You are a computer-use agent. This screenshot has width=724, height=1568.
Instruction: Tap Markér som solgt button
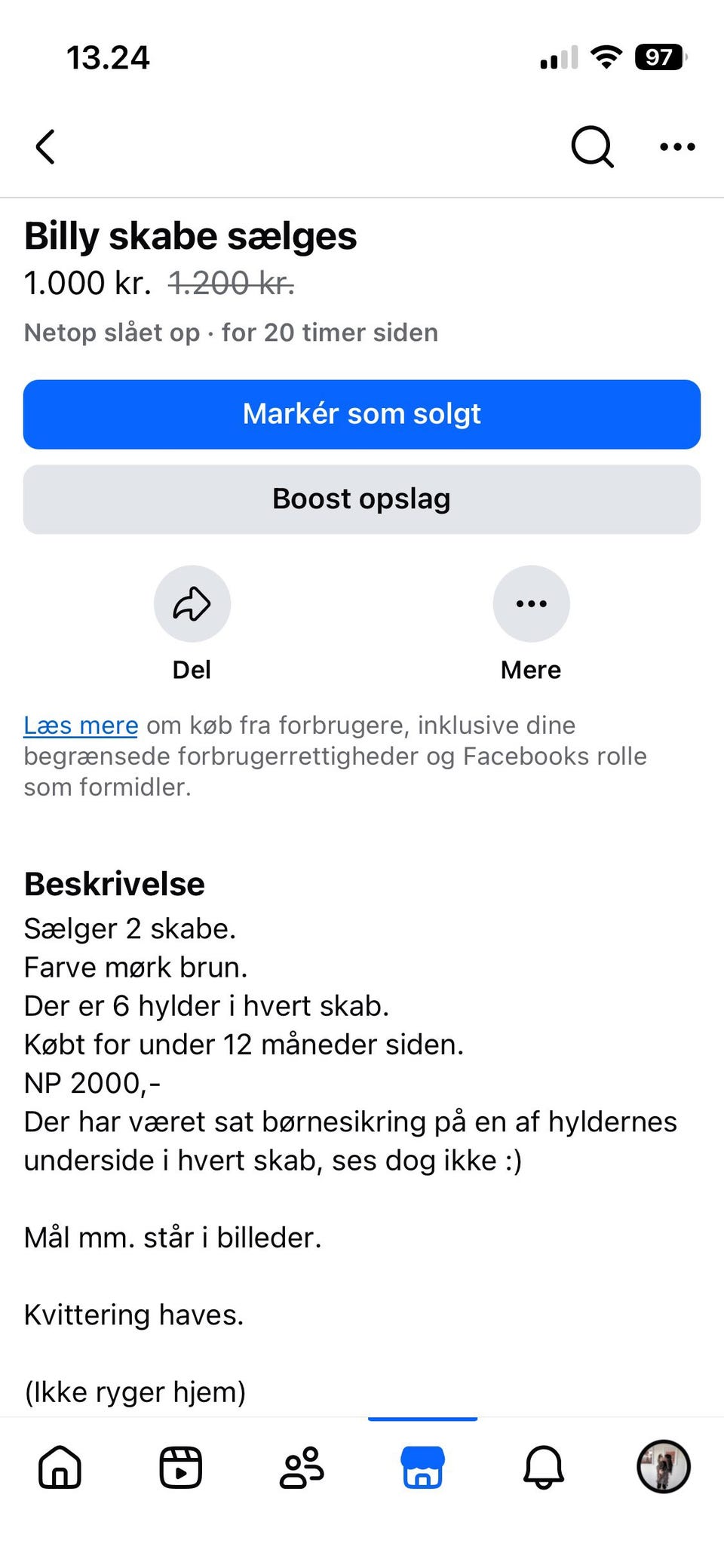click(362, 414)
